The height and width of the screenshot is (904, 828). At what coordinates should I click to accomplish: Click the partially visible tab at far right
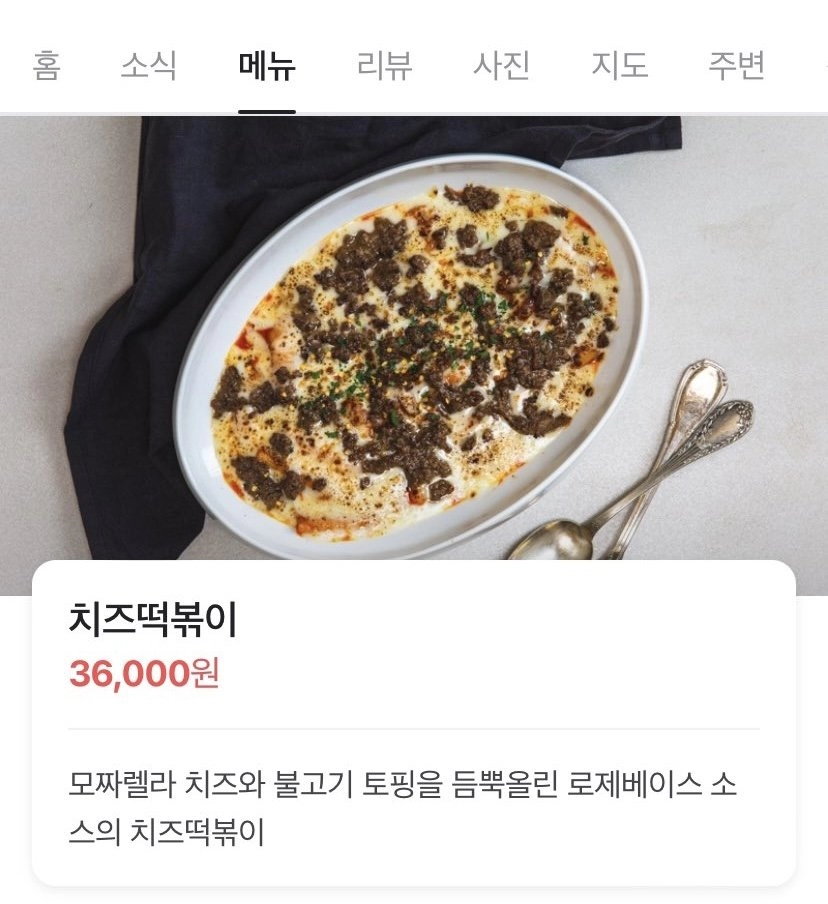pos(824,62)
